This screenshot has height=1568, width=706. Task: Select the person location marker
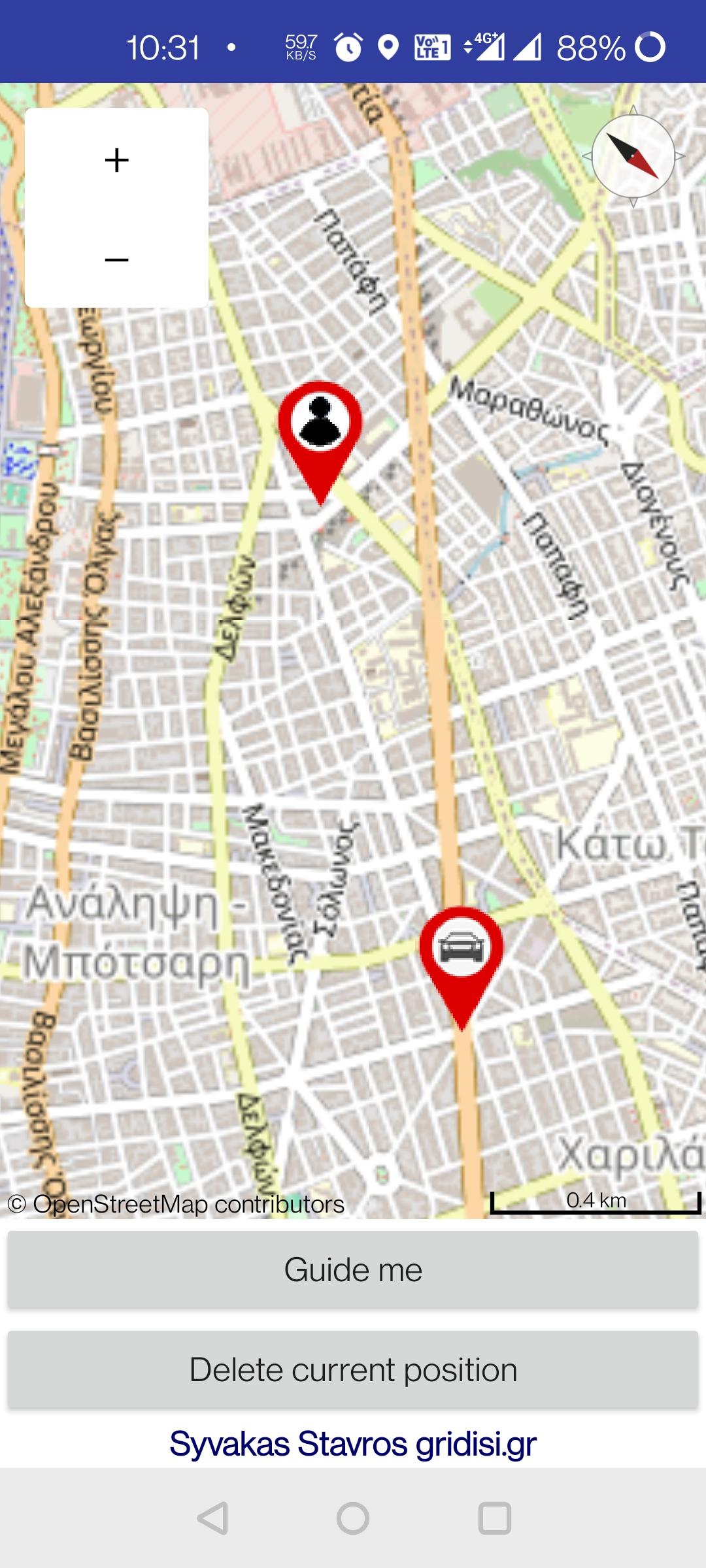point(320,443)
